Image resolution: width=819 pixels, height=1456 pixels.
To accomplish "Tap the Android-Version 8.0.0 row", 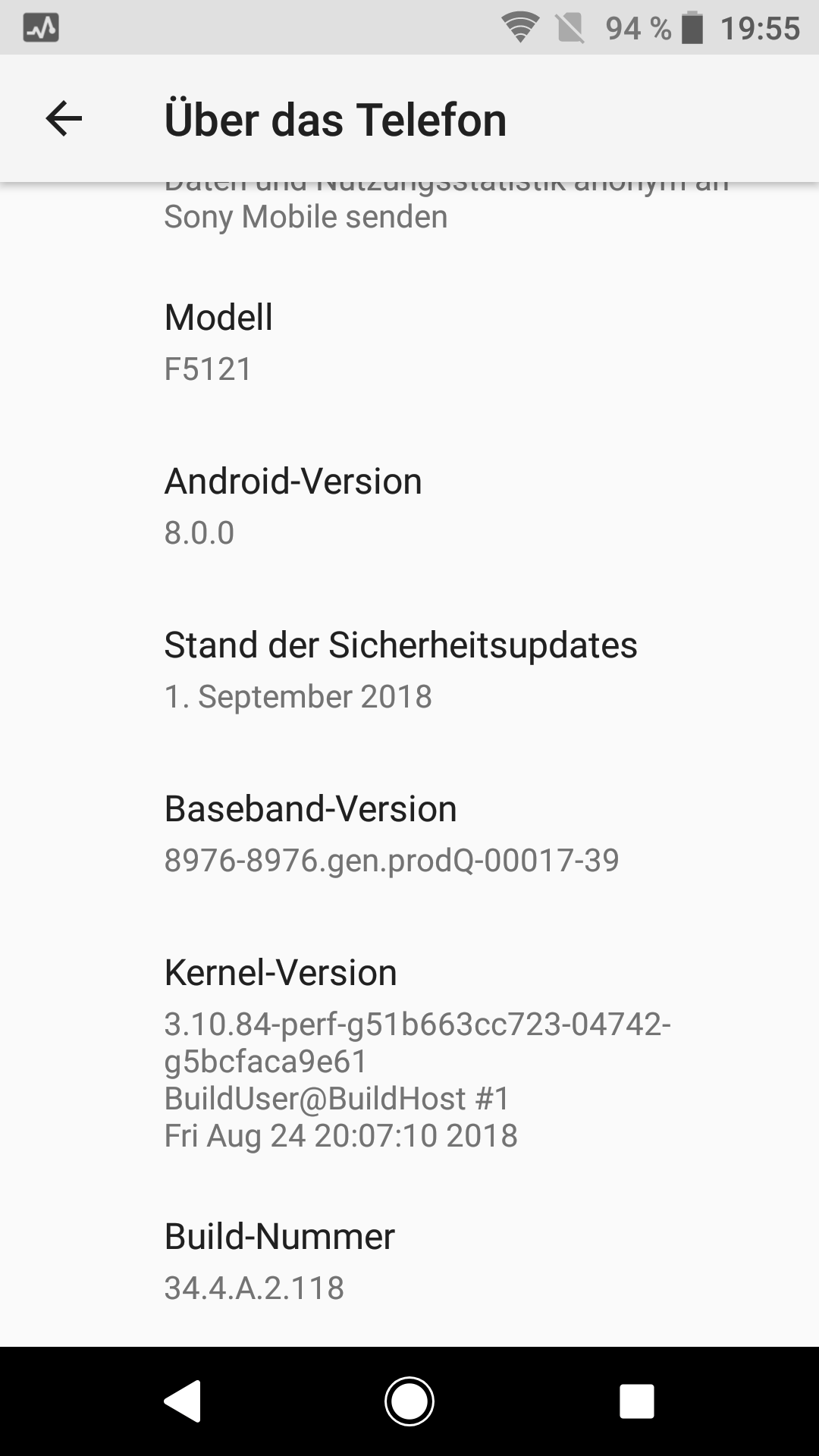I will point(409,507).
